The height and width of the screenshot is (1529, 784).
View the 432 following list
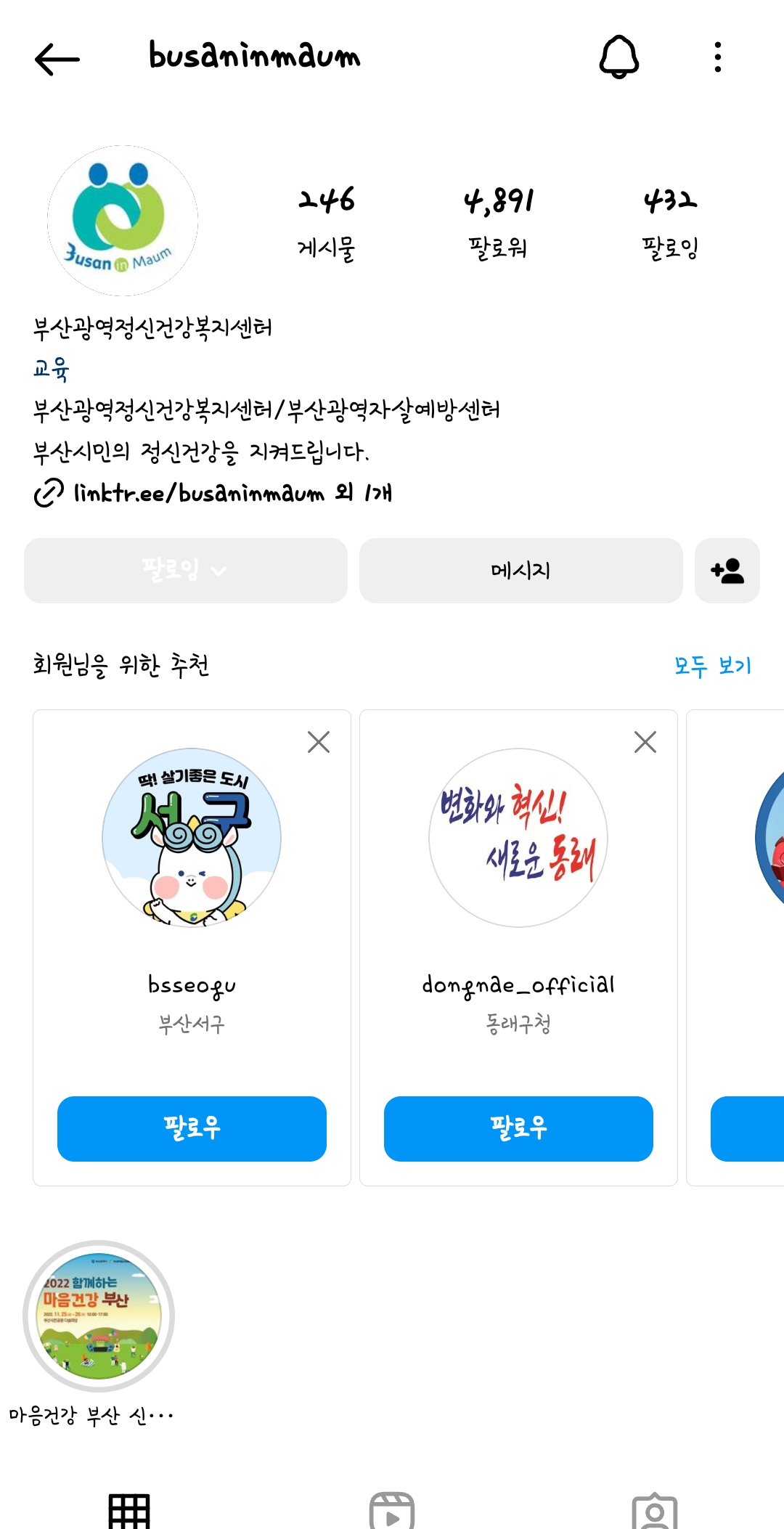point(670,221)
